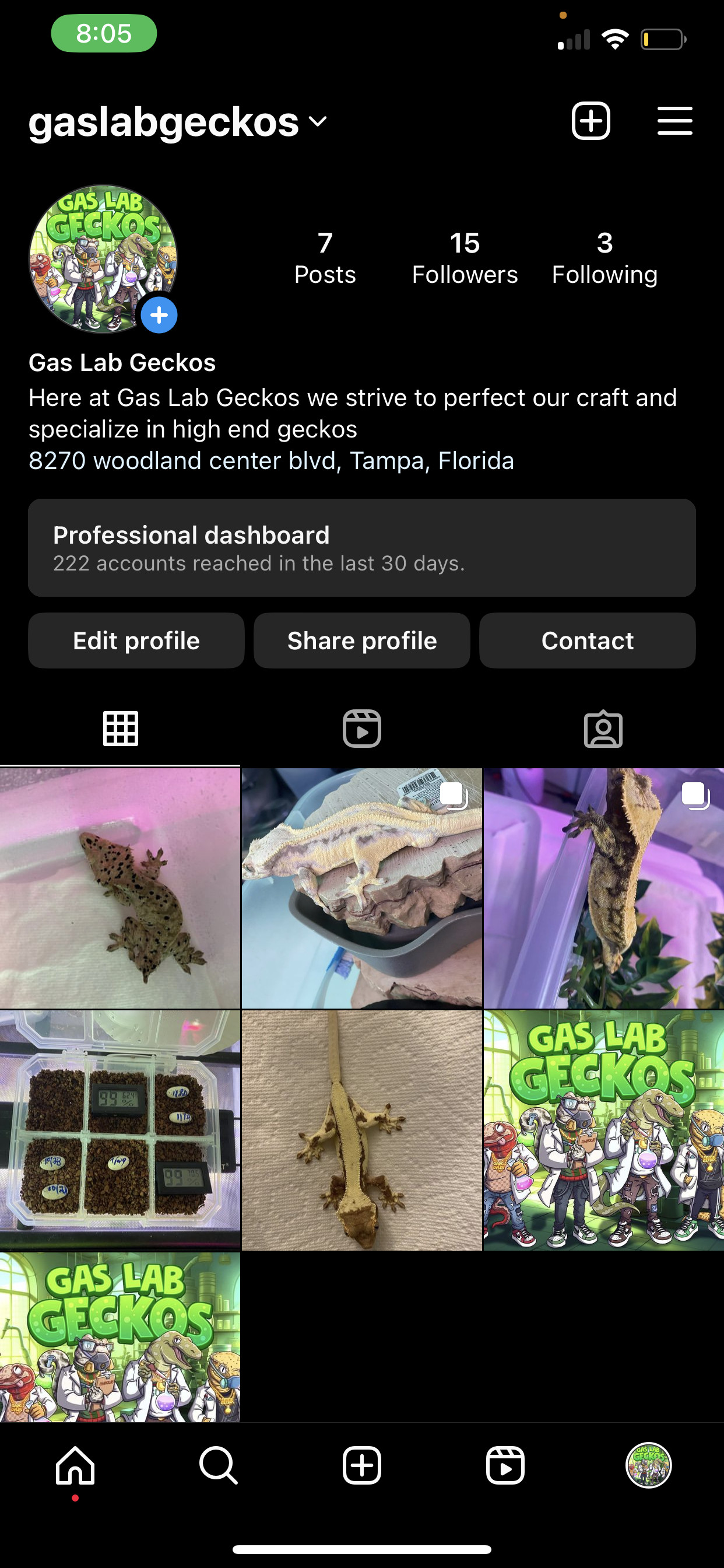Tap the Contact button

click(x=587, y=640)
